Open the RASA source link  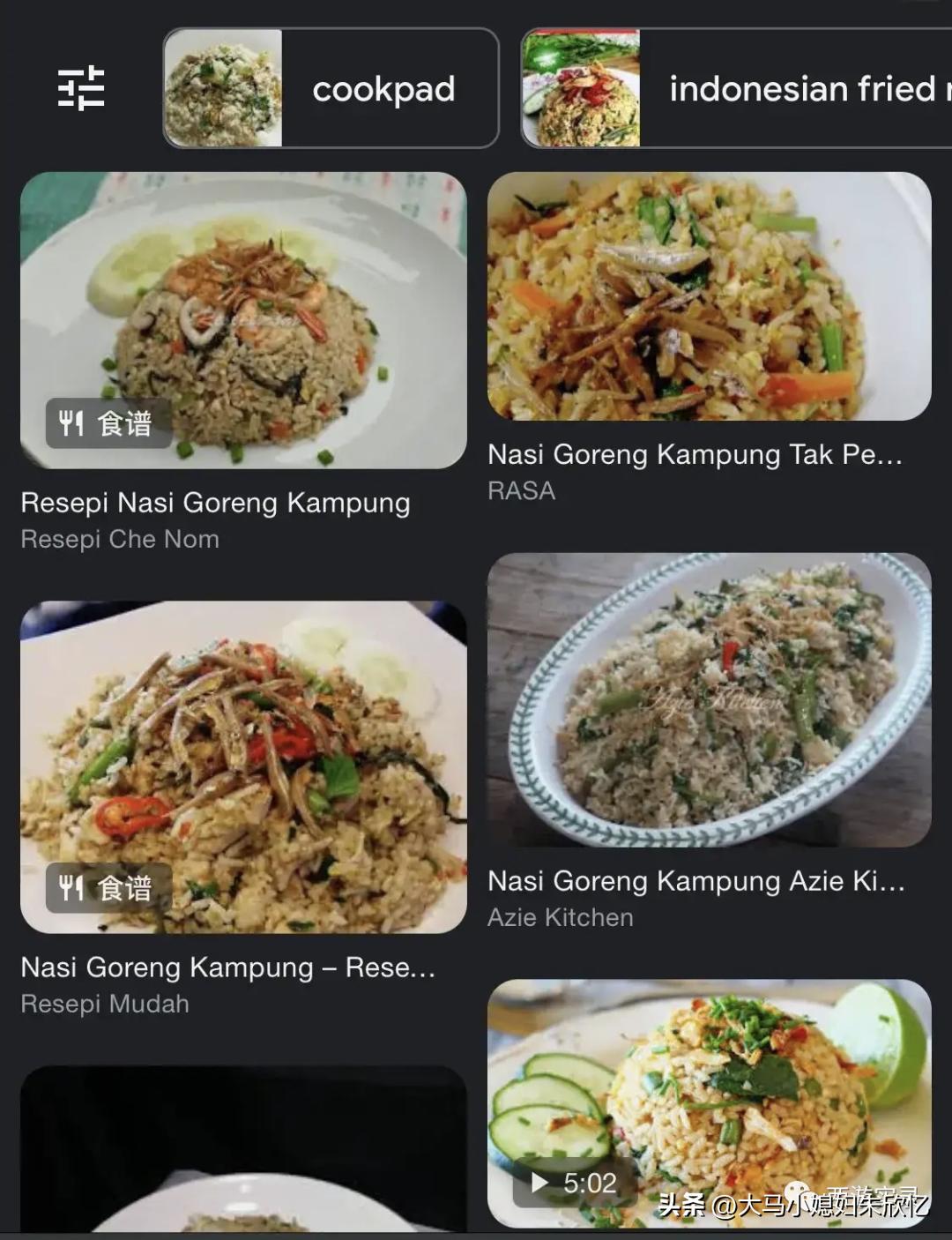(x=521, y=491)
